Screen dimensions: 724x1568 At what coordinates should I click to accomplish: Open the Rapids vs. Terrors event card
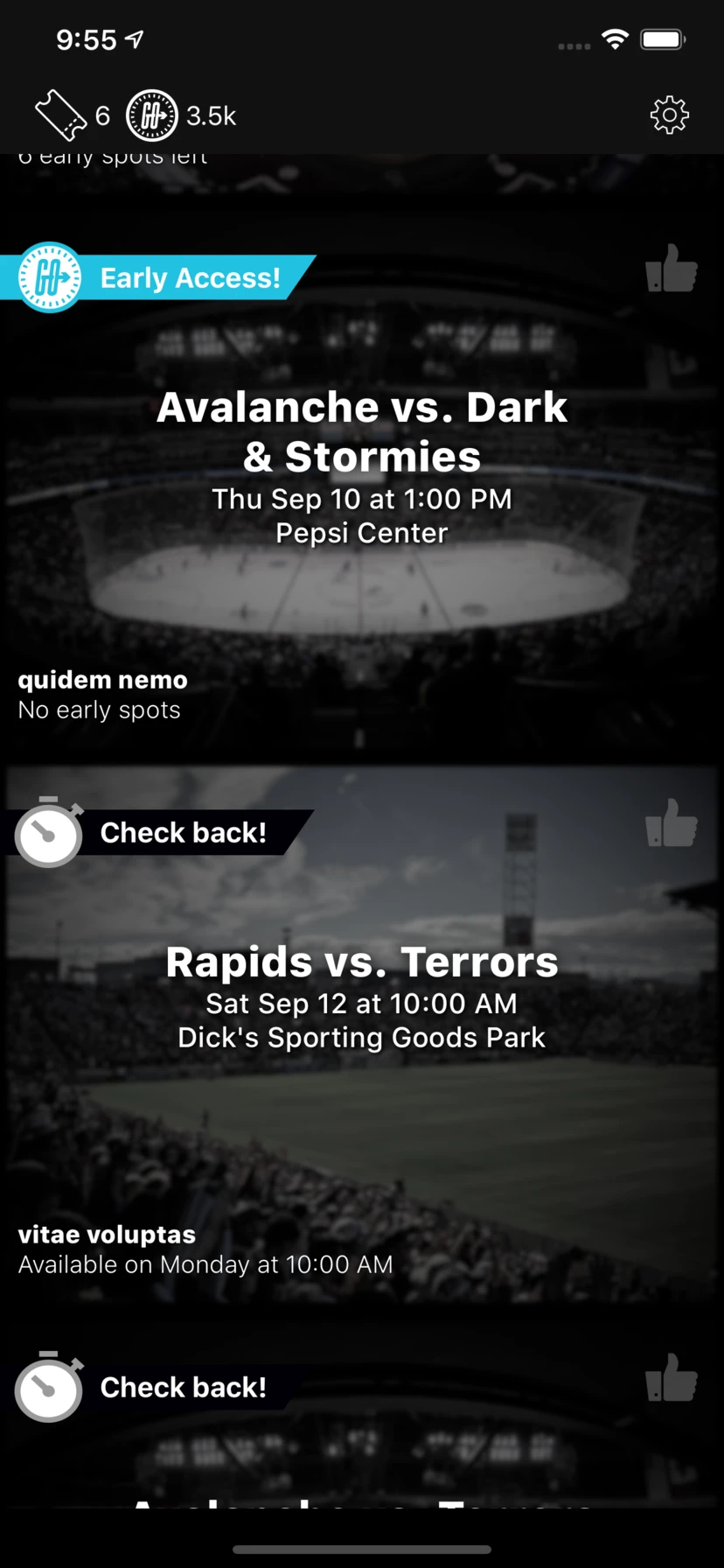coord(362,1034)
